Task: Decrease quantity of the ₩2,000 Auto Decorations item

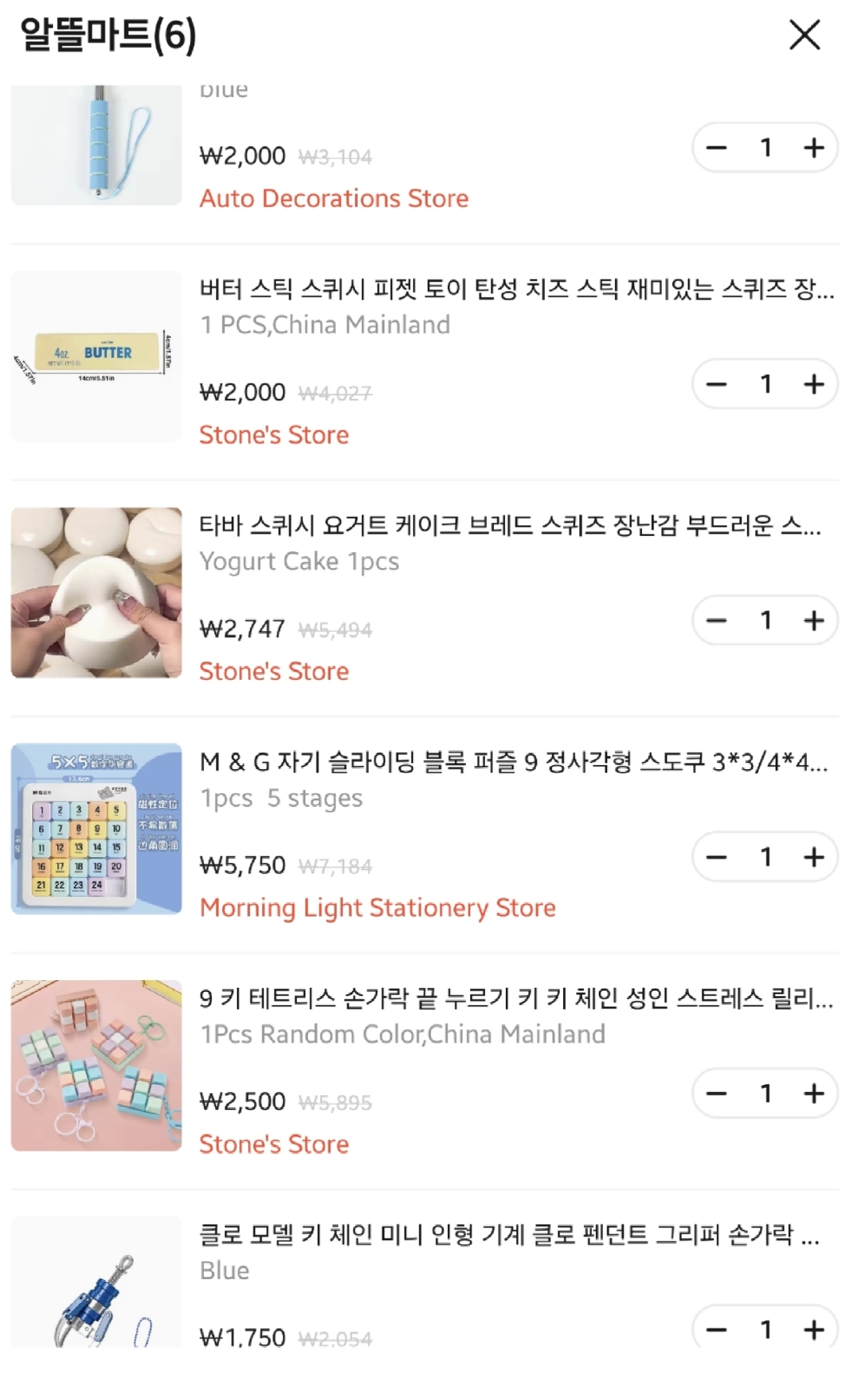Action: (717, 147)
